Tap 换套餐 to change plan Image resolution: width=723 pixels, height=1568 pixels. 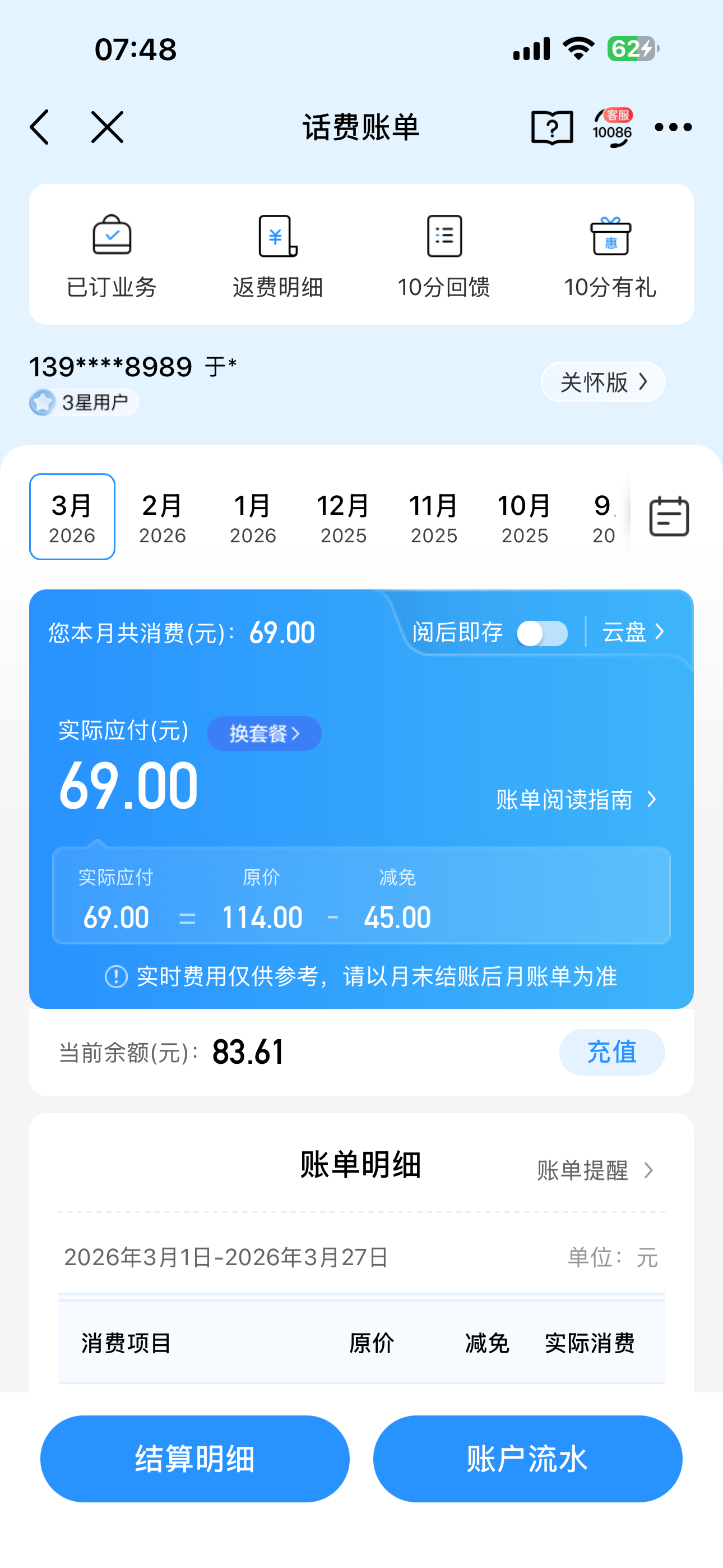point(264,734)
